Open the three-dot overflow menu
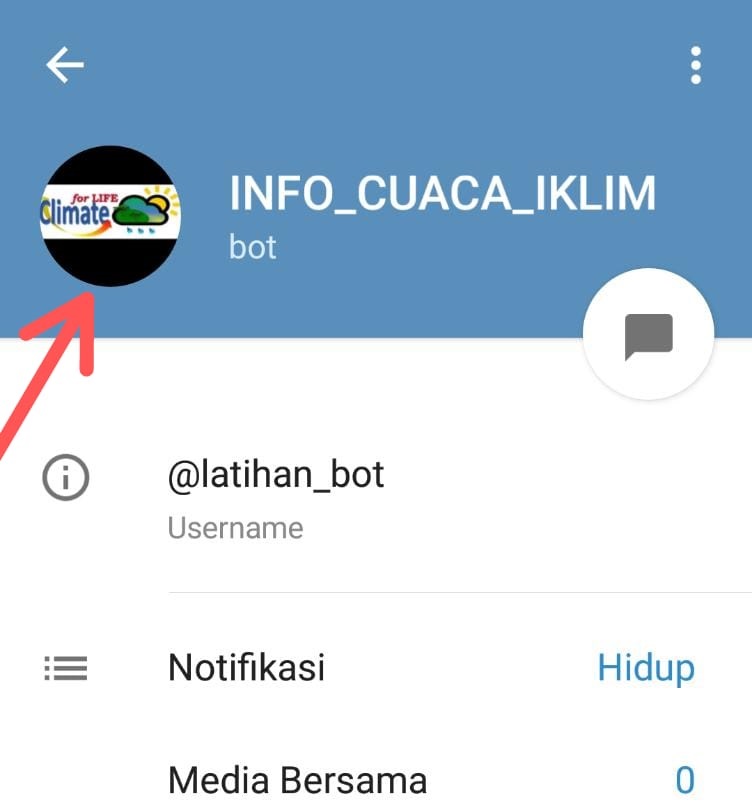 click(x=695, y=66)
